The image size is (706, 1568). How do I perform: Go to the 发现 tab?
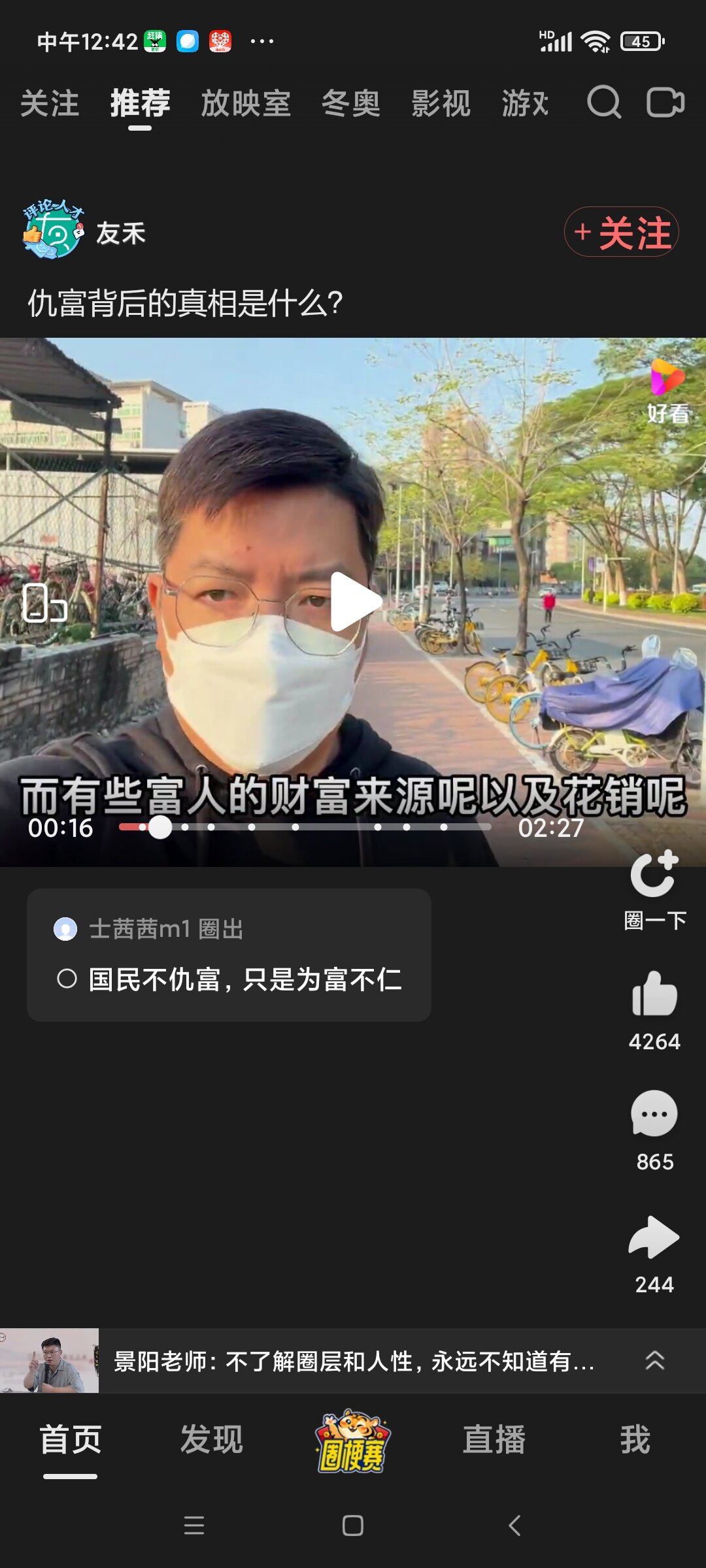(x=211, y=1440)
